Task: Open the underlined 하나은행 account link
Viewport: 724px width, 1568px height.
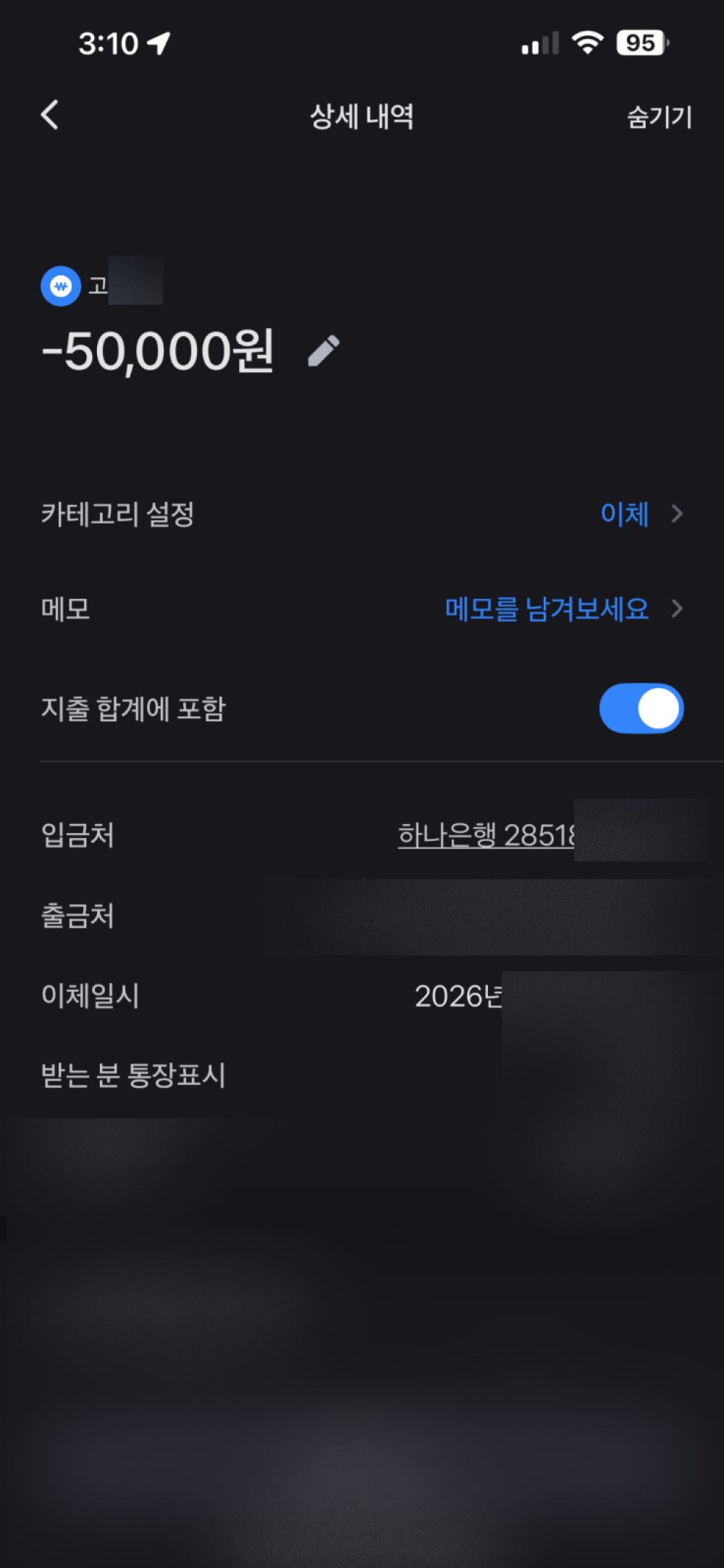Action: click(487, 835)
